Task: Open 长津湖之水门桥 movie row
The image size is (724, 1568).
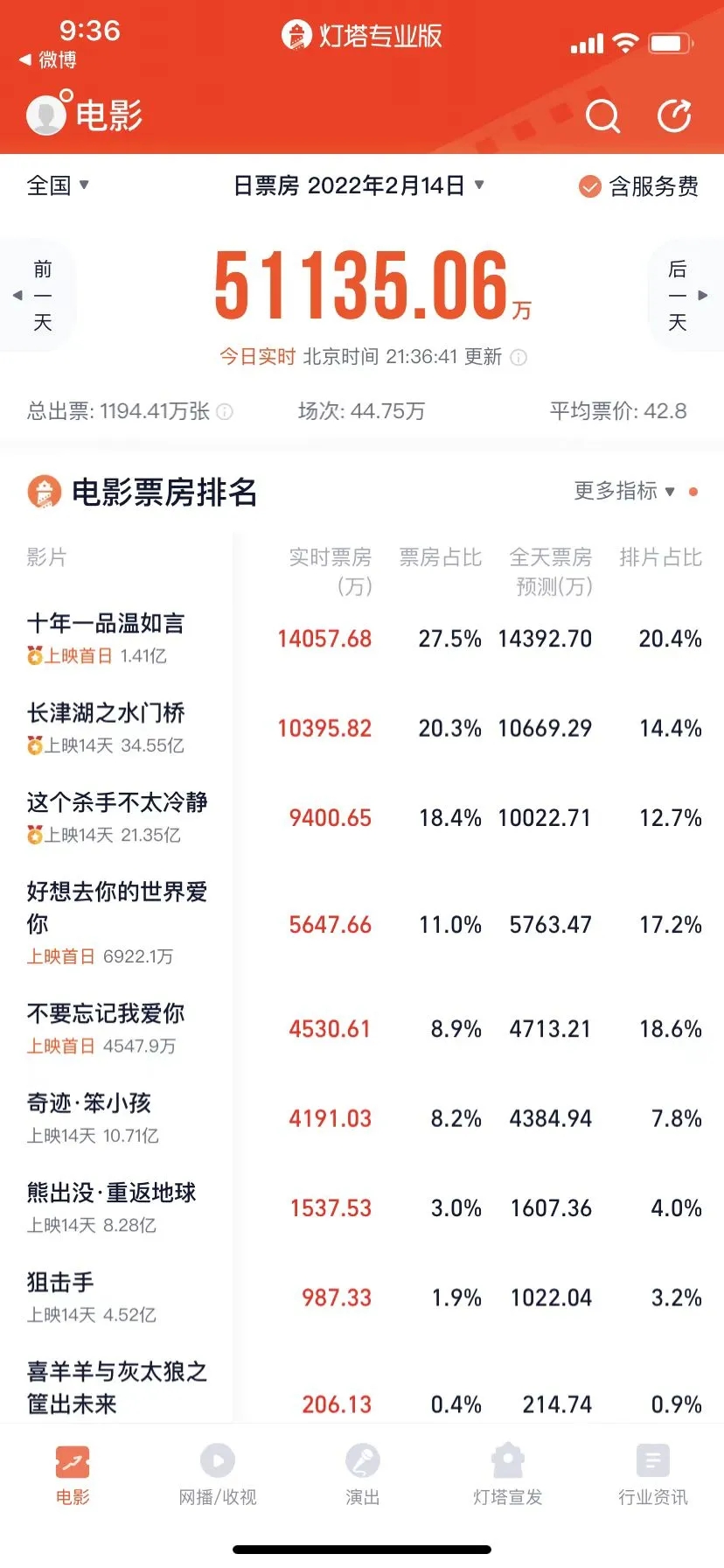Action: click(106, 726)
